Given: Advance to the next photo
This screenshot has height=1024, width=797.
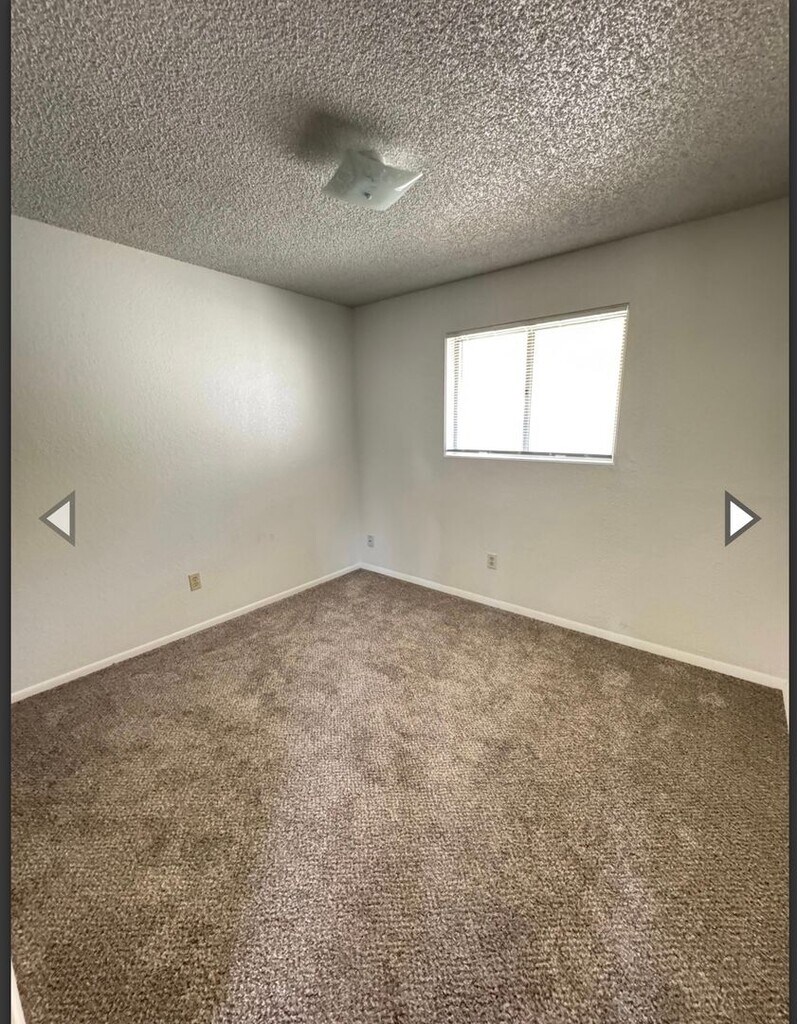Looking at the screenshot, I should click(740, 518).
